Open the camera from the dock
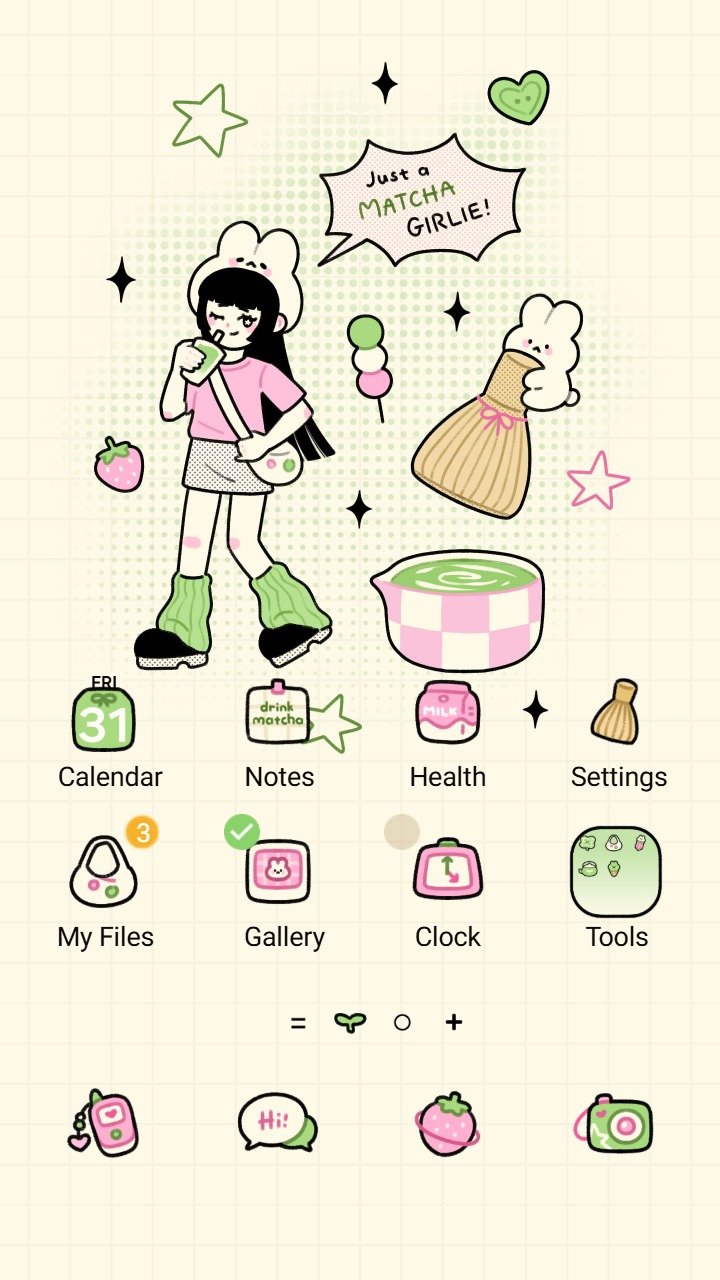720x1280 pixels. 614,1124
